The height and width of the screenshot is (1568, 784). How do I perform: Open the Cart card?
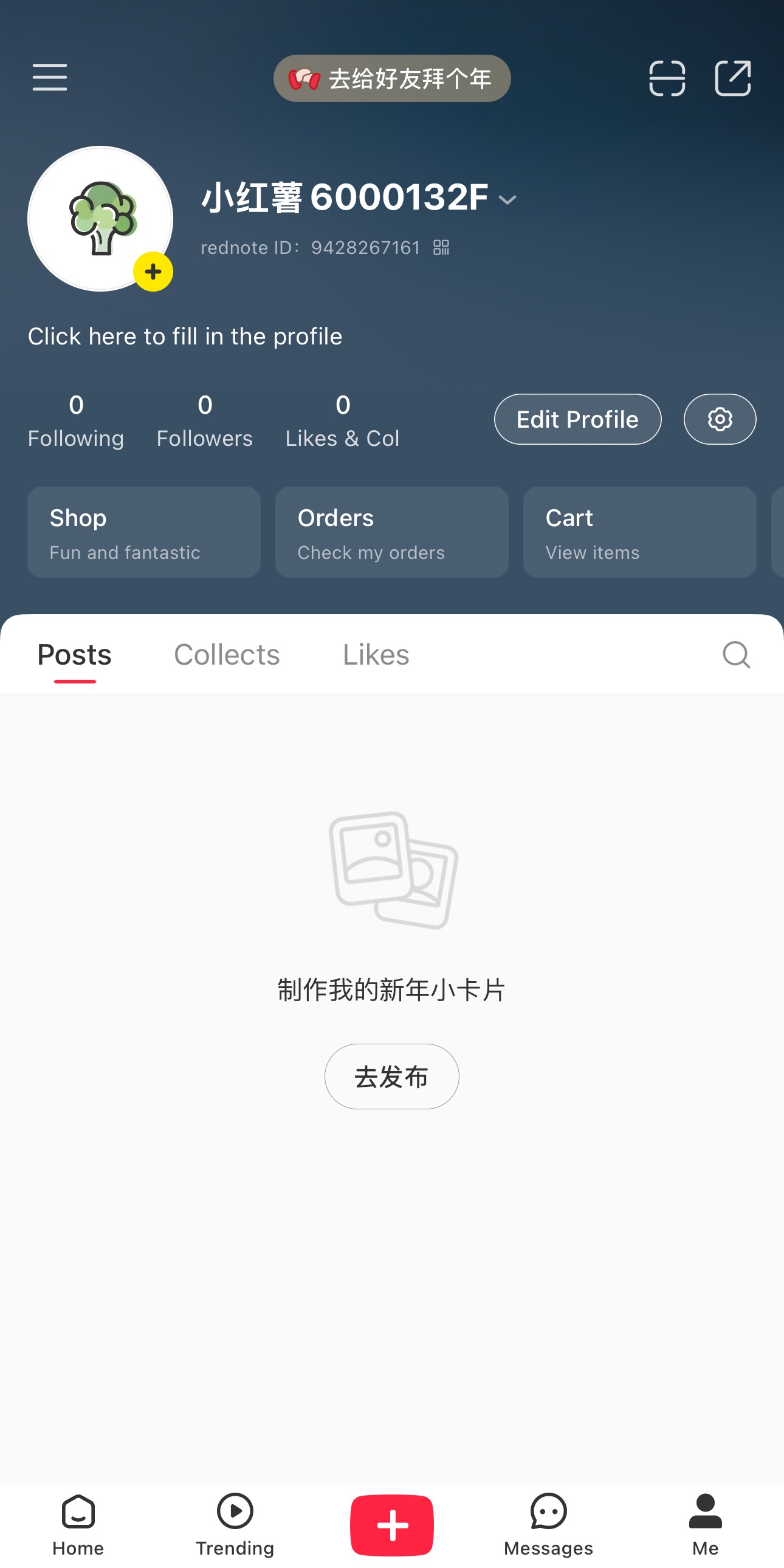click(639, 532)
